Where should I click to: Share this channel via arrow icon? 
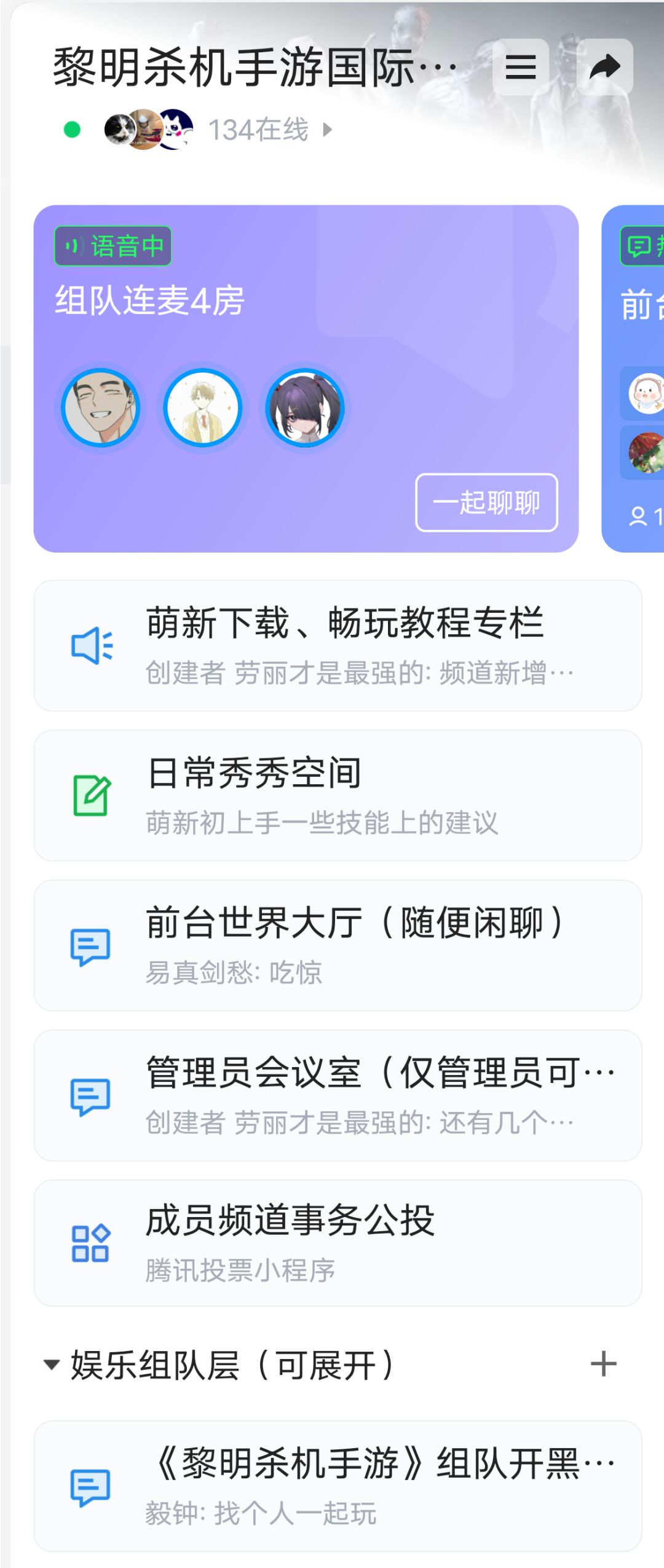pos(605,67)
